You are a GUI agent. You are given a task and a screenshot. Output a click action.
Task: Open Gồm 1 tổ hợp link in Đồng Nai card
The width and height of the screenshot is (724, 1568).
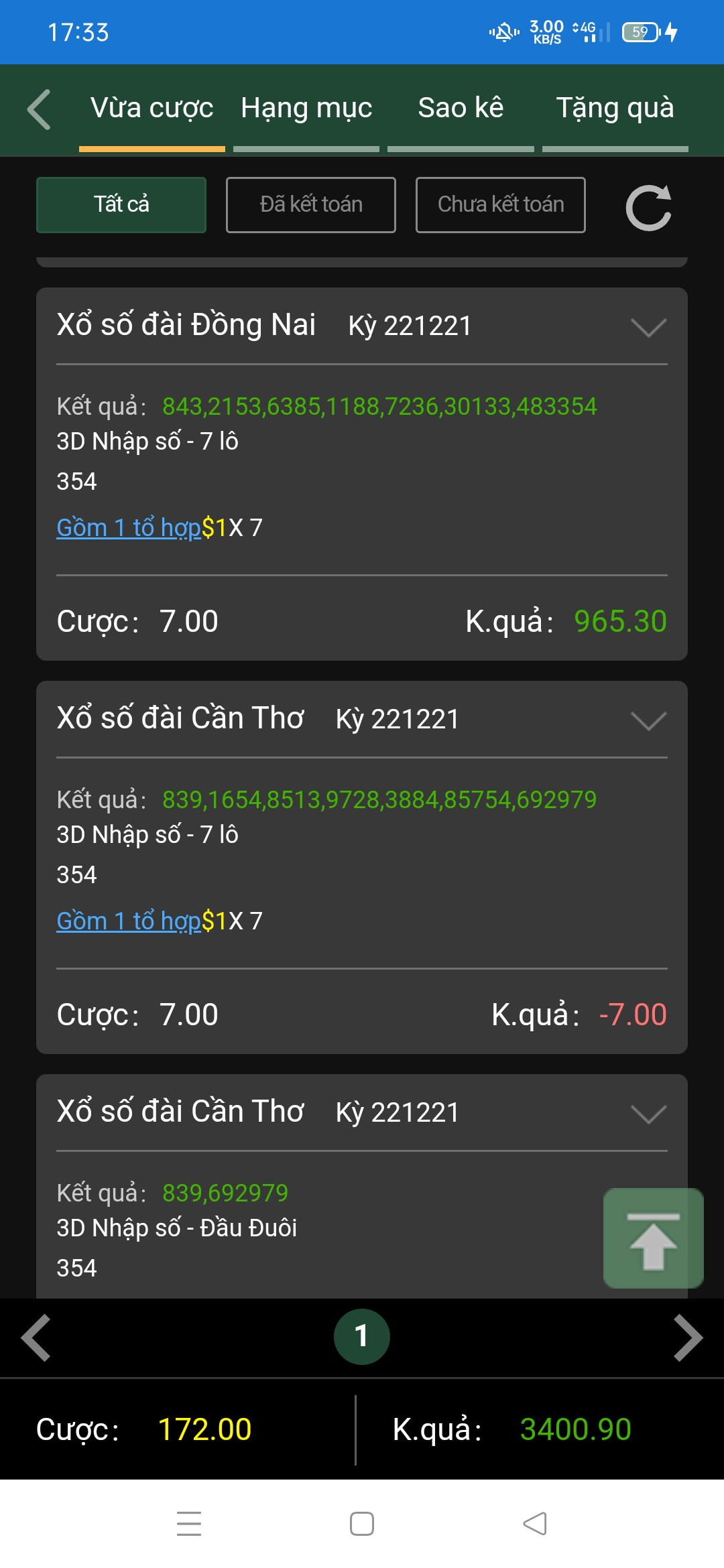click(x=129, y=528)
